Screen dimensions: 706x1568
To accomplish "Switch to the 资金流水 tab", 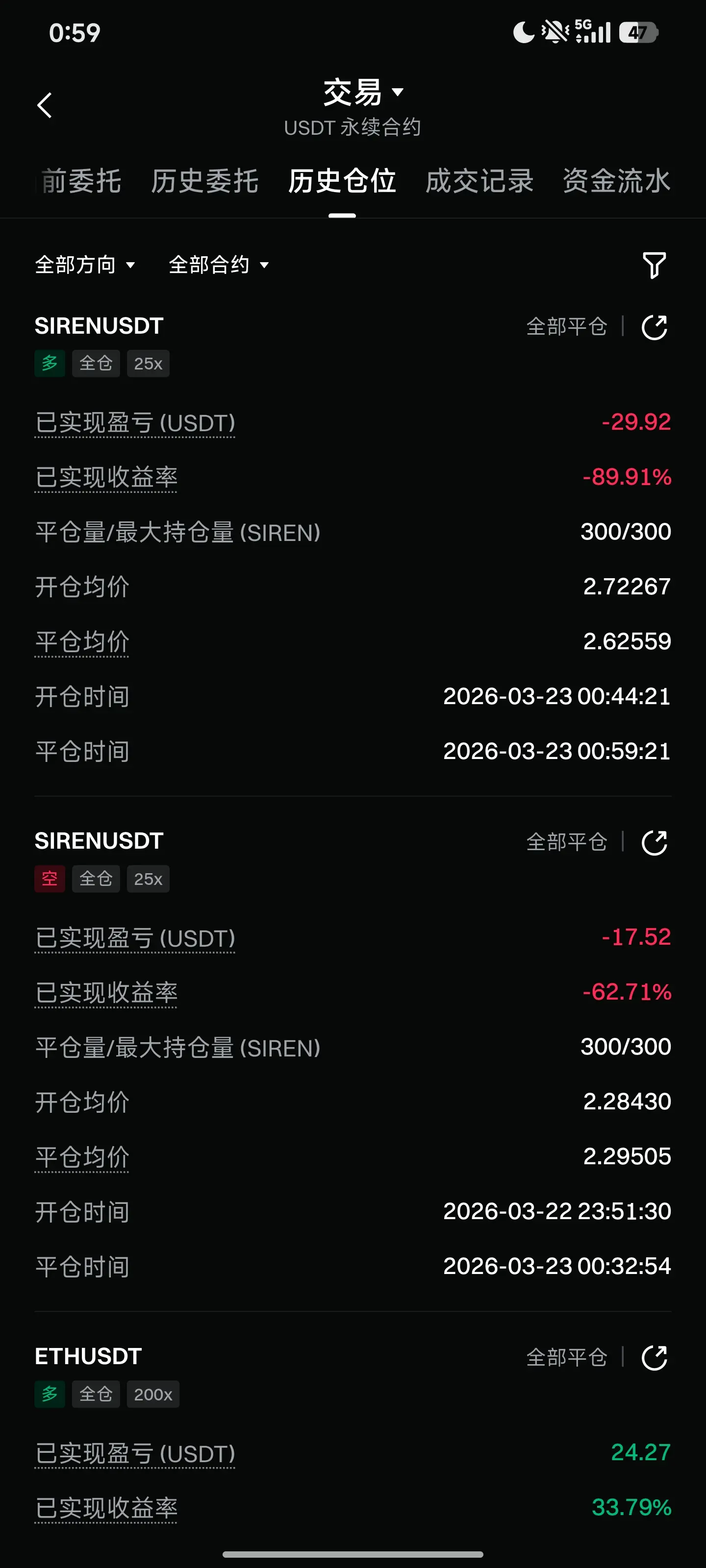I will [x=616, y=181].
